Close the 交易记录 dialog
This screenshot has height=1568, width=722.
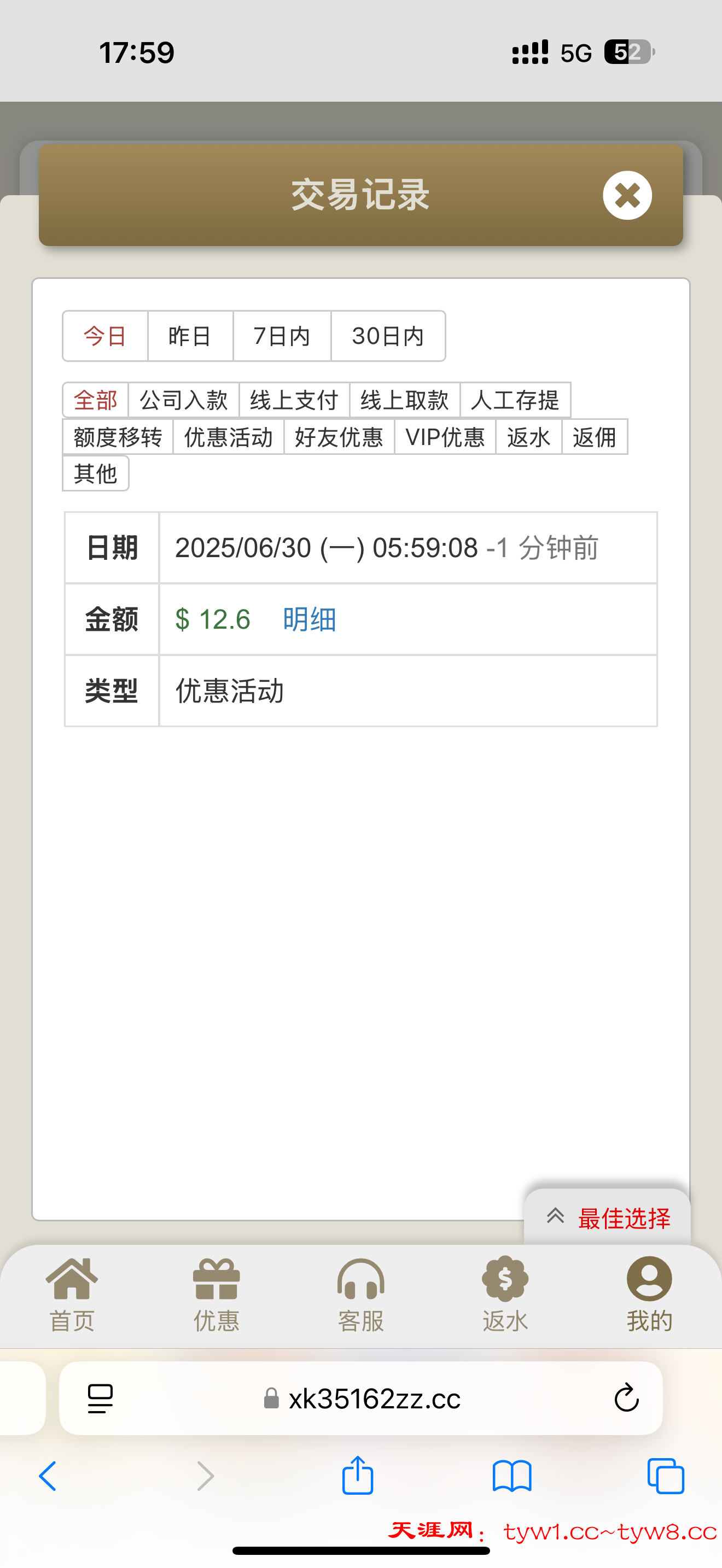click(627, 195)
